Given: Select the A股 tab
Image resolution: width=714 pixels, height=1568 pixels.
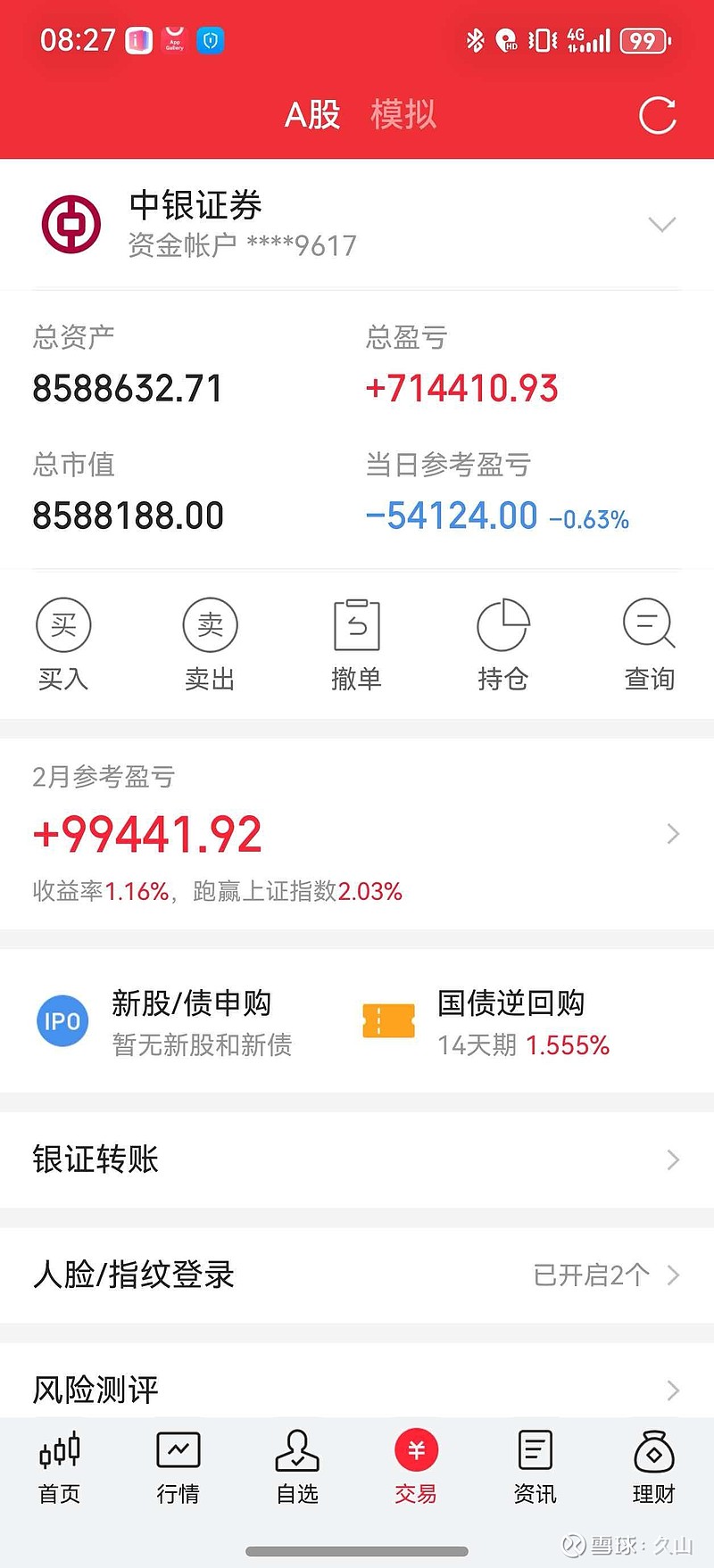Looking at the screenshot, I should (312, 115).
